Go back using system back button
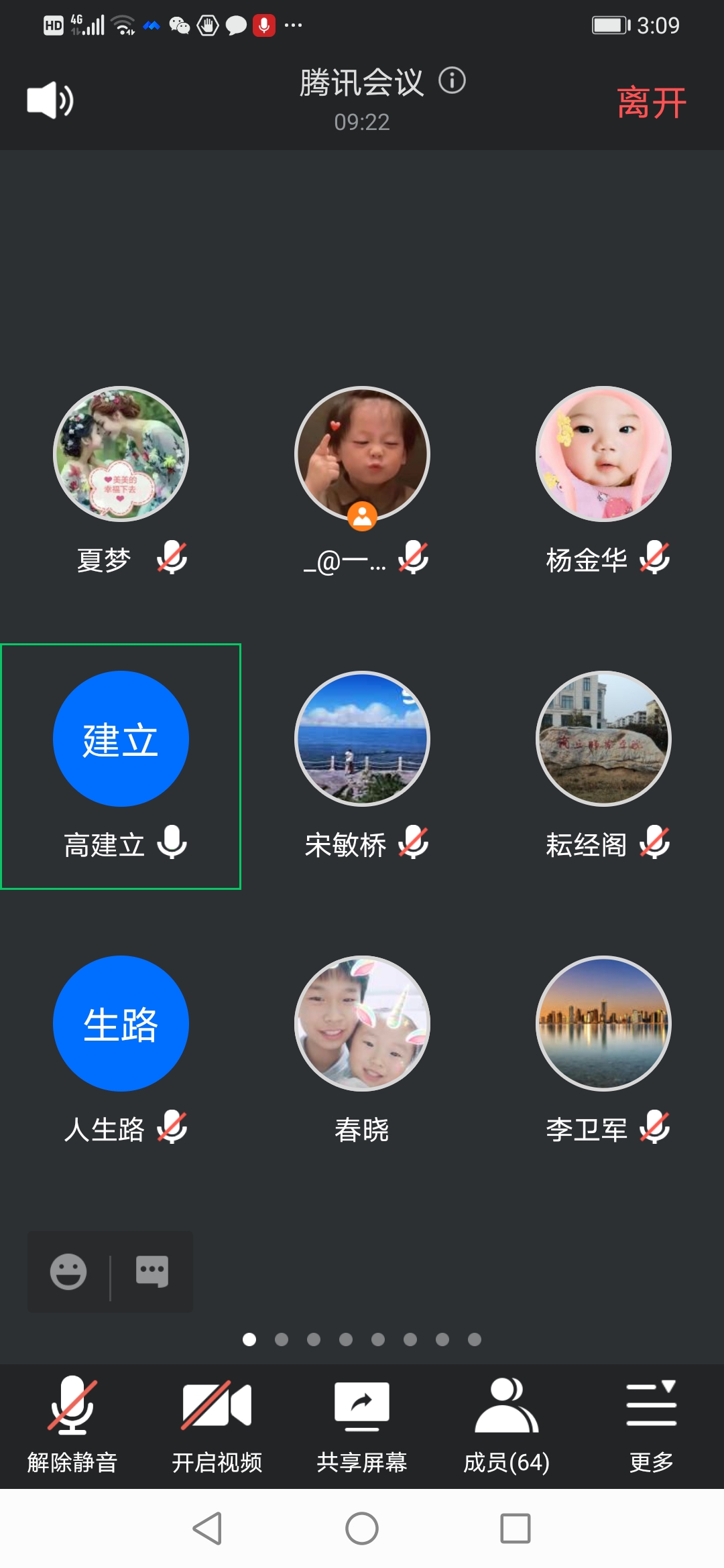Image resolution: width=724 pixels, height=1568 pixels. 207,1528
